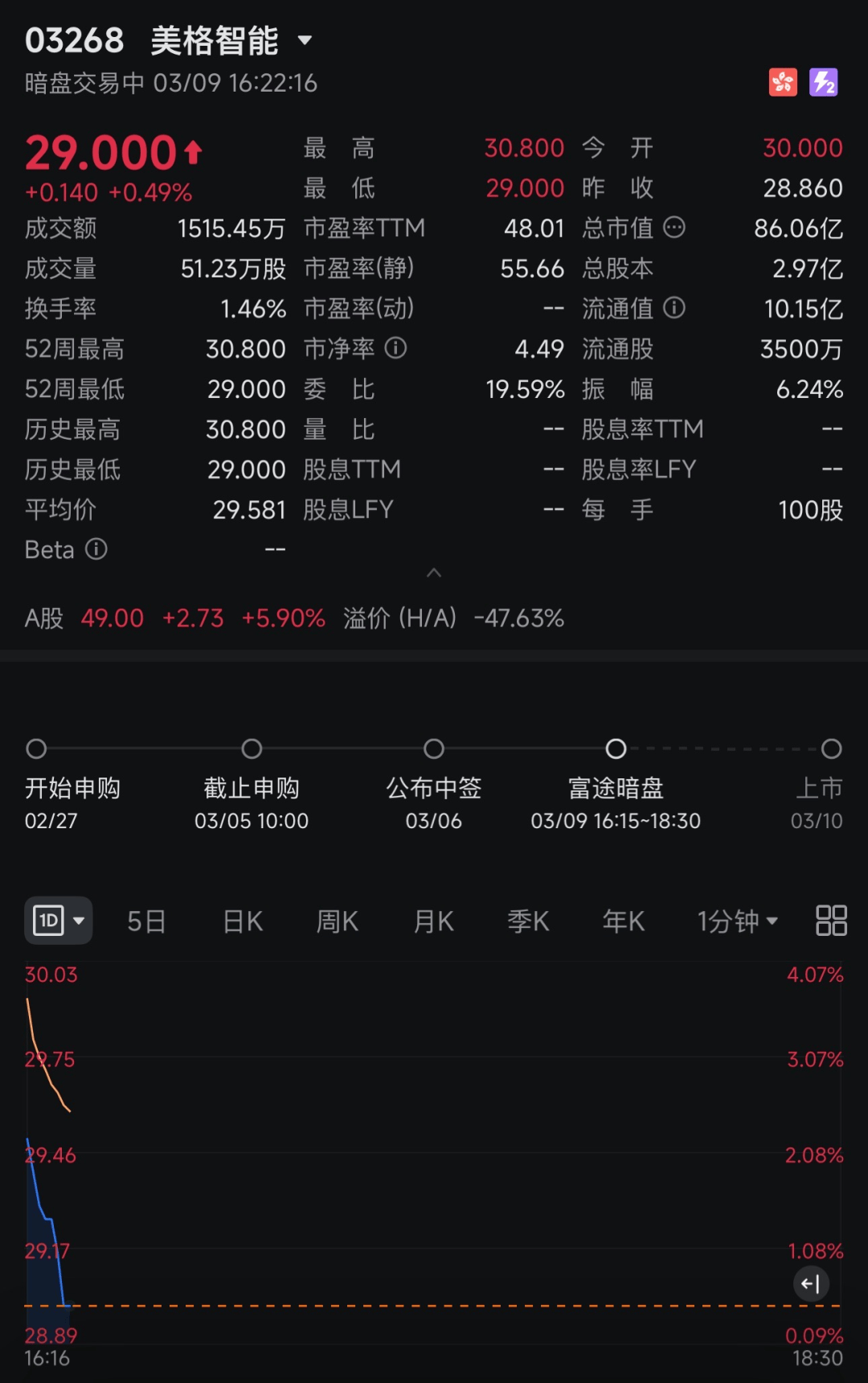Switch to the 周K chart

(x=337, y=921)
